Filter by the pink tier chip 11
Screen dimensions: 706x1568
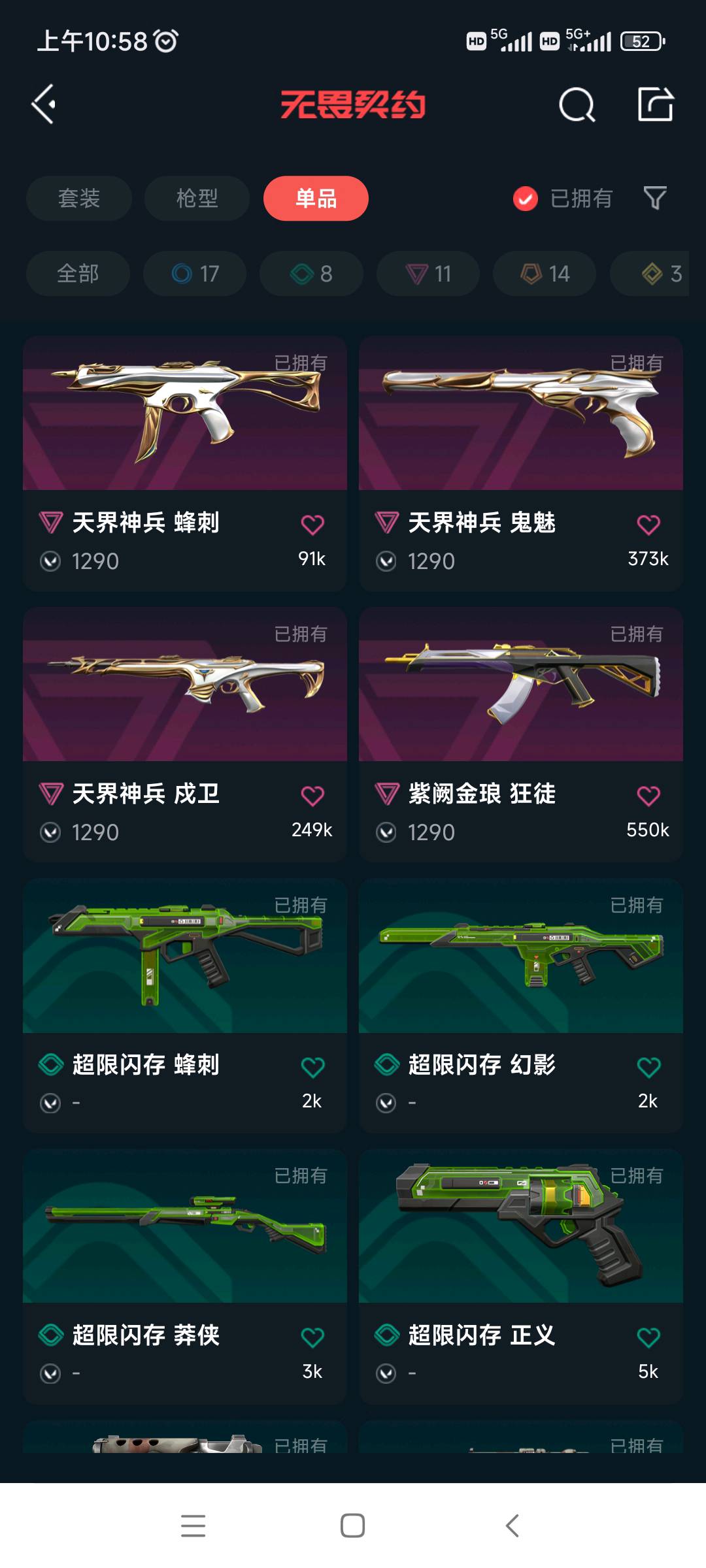(428, 274)
